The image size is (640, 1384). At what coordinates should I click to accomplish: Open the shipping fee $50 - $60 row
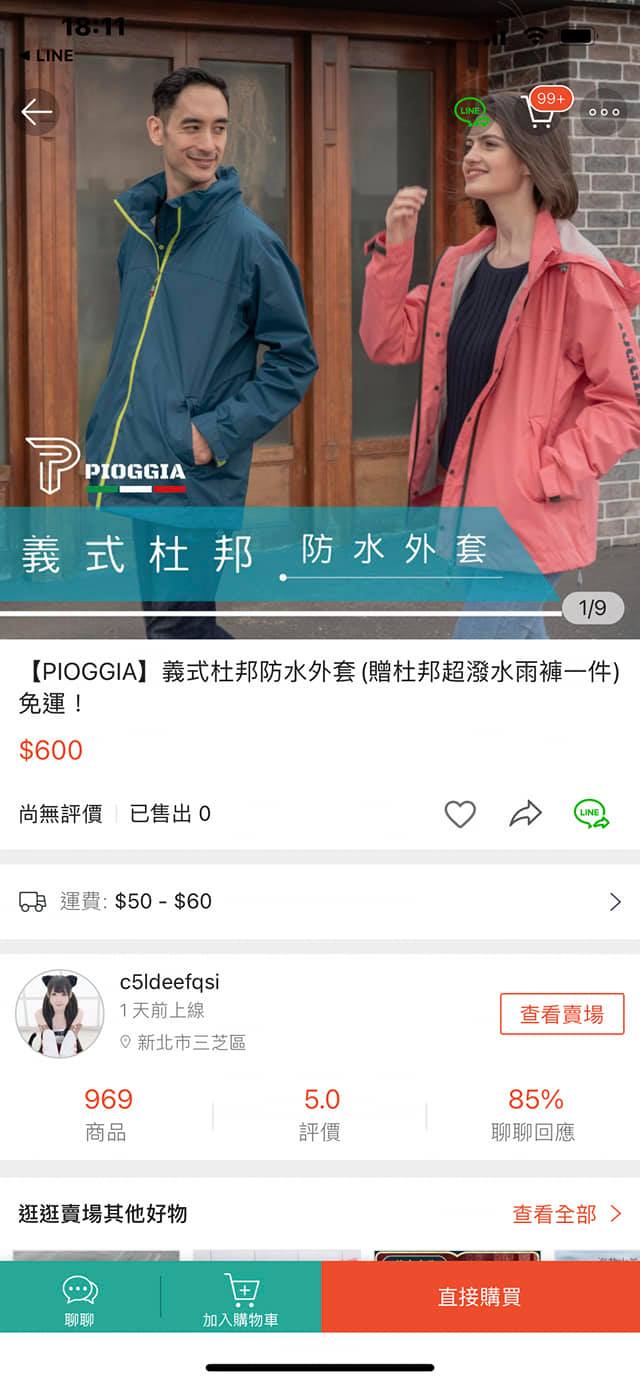coord(320,901)
